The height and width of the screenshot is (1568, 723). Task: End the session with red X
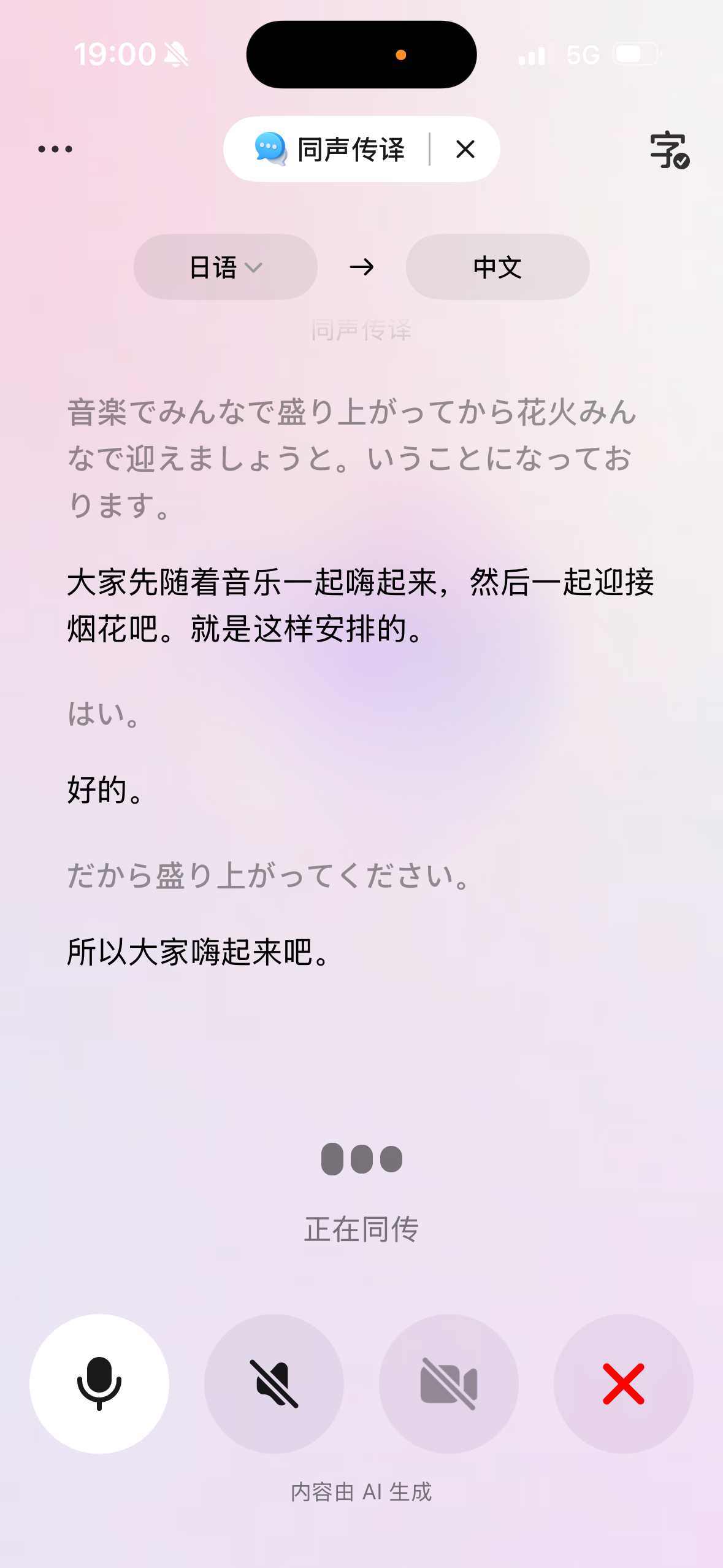pyautogui.click(x=624, y=1383)
